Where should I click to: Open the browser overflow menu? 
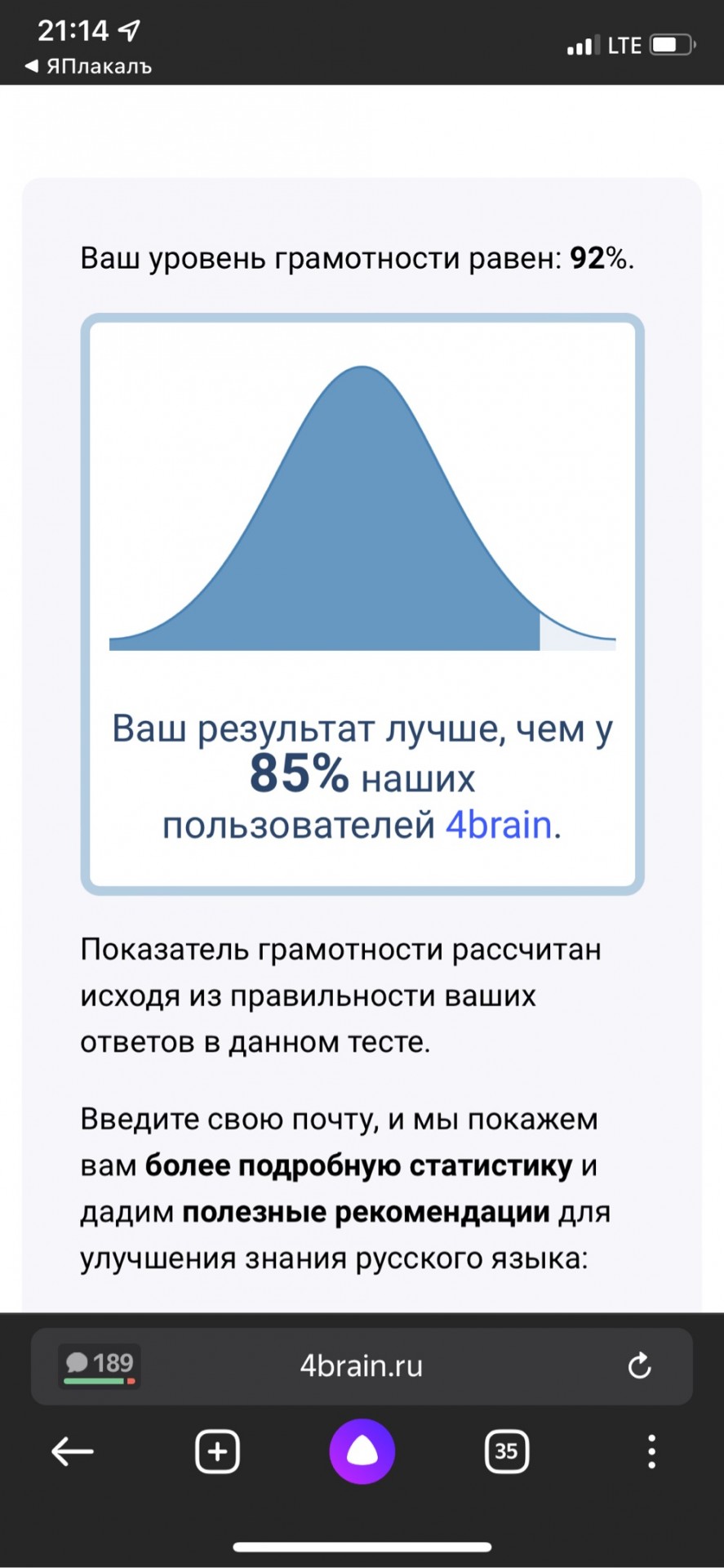651,1452
